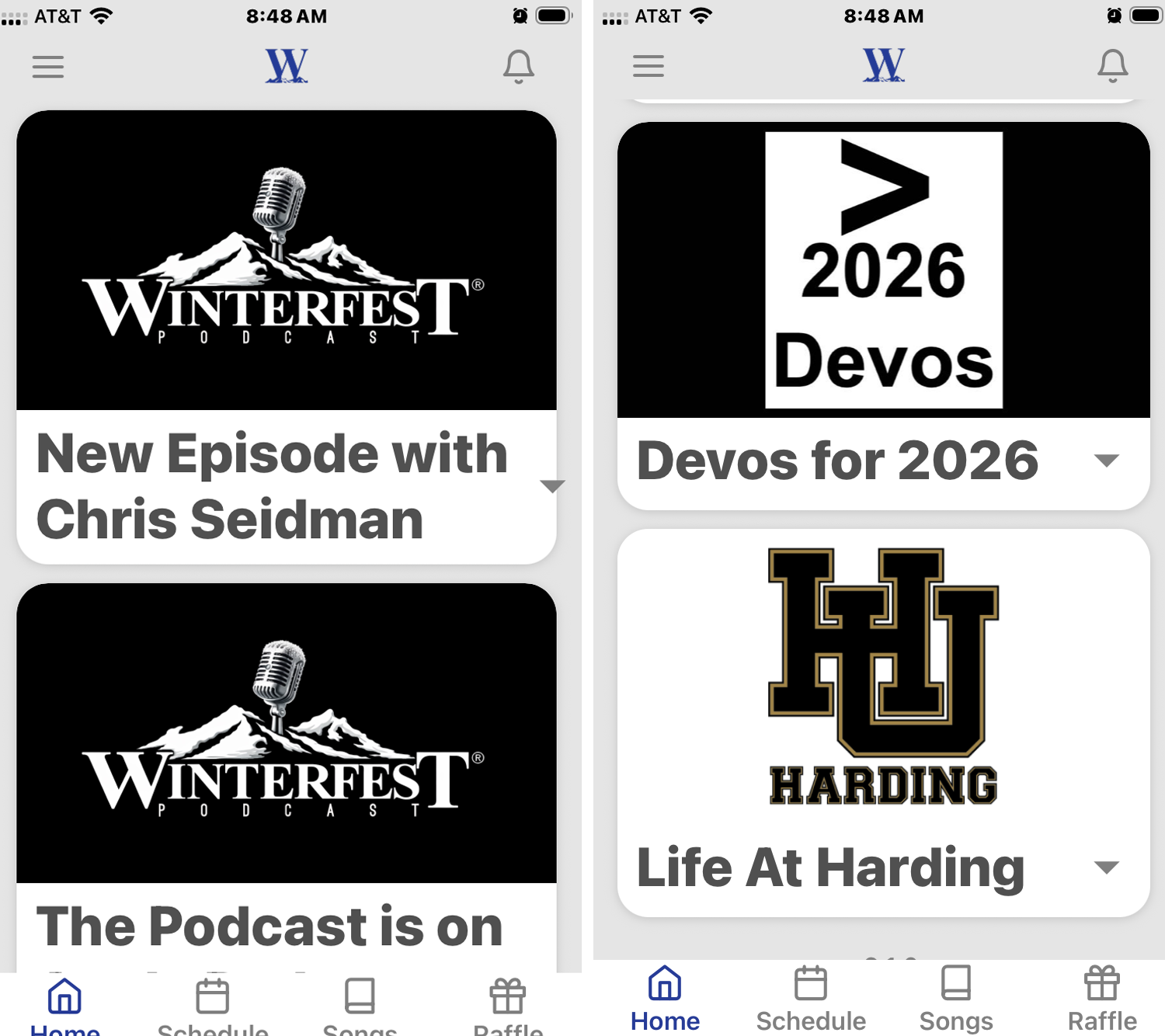Switch to Songs tab on the Devos screen
Viewport: 1165px width, 1036px height.
[x=956, y=999]
